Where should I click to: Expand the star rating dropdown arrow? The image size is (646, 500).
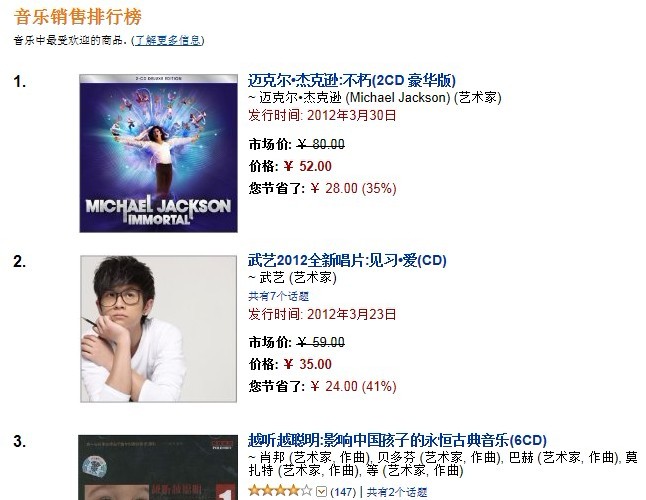coord(322,492)
